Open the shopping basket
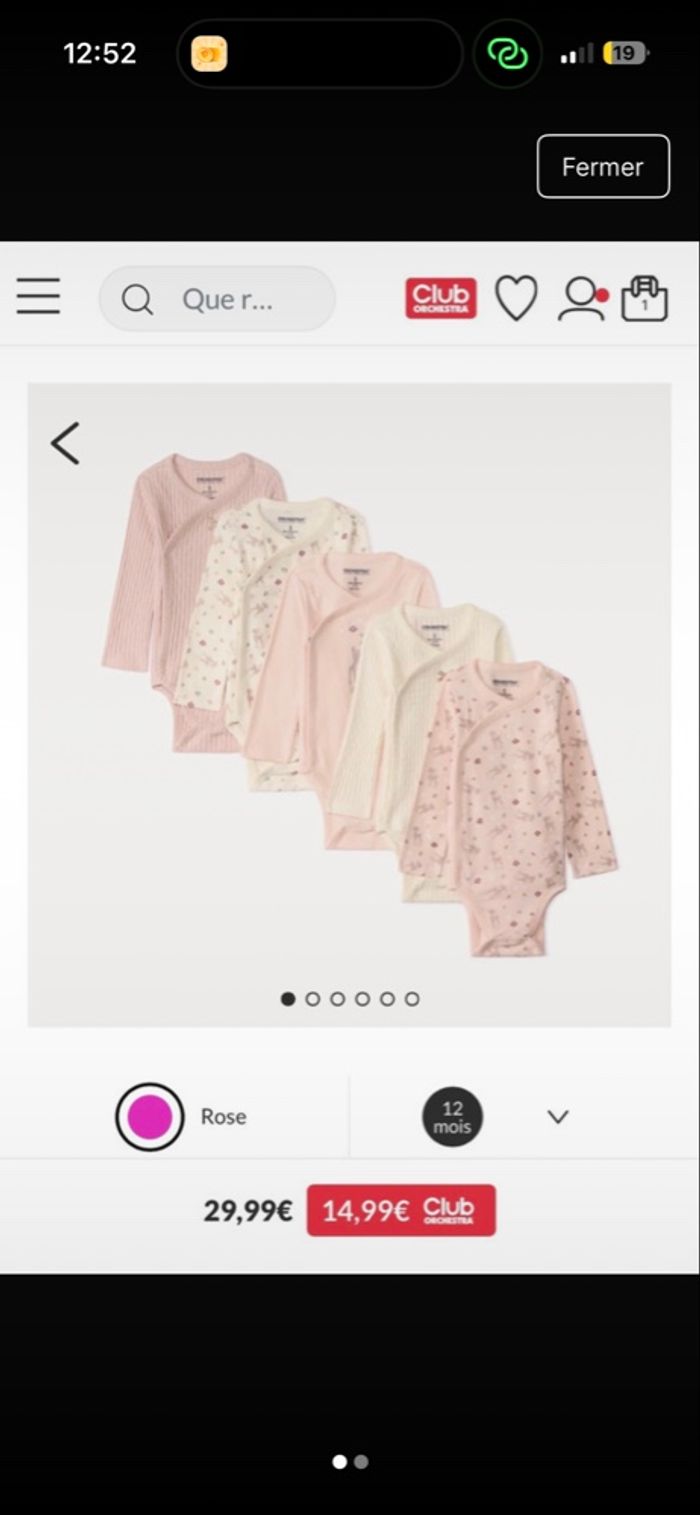 tap(644, 298)
